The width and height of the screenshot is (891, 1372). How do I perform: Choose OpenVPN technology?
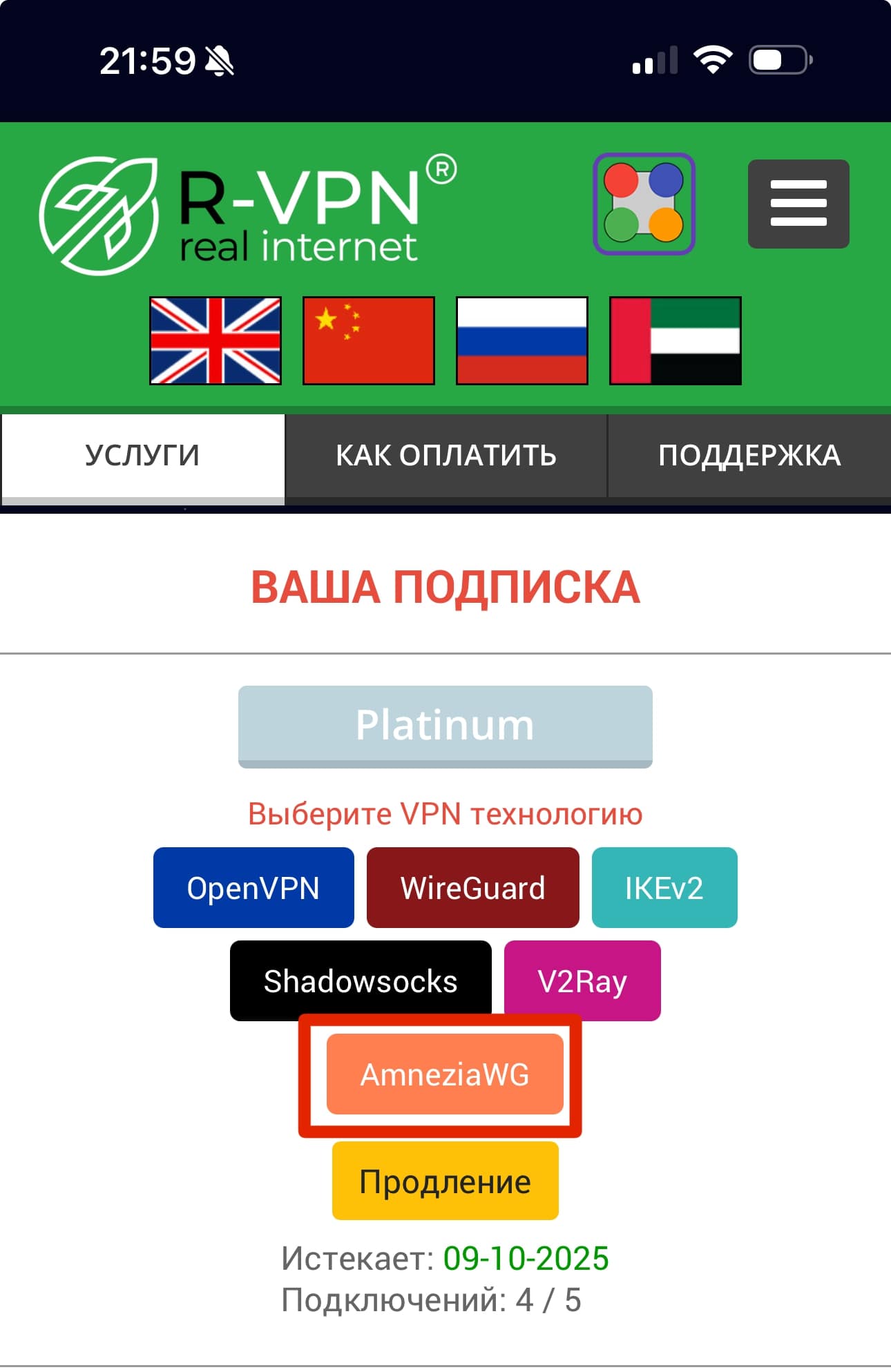point(253,888)
